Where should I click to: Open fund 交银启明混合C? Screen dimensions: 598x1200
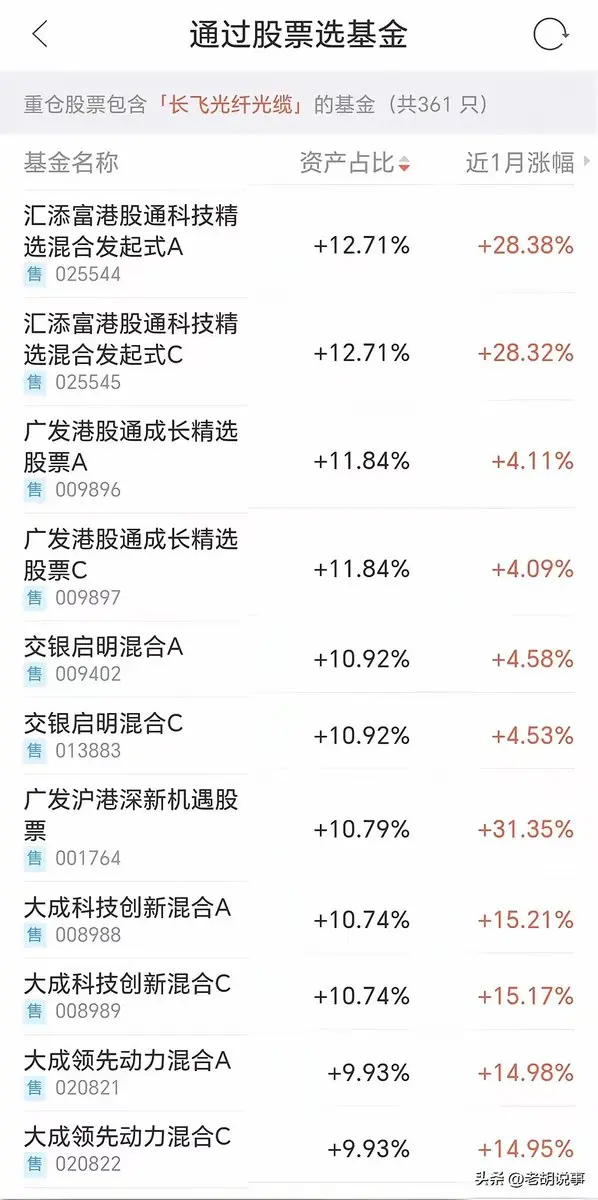[299, 735]
